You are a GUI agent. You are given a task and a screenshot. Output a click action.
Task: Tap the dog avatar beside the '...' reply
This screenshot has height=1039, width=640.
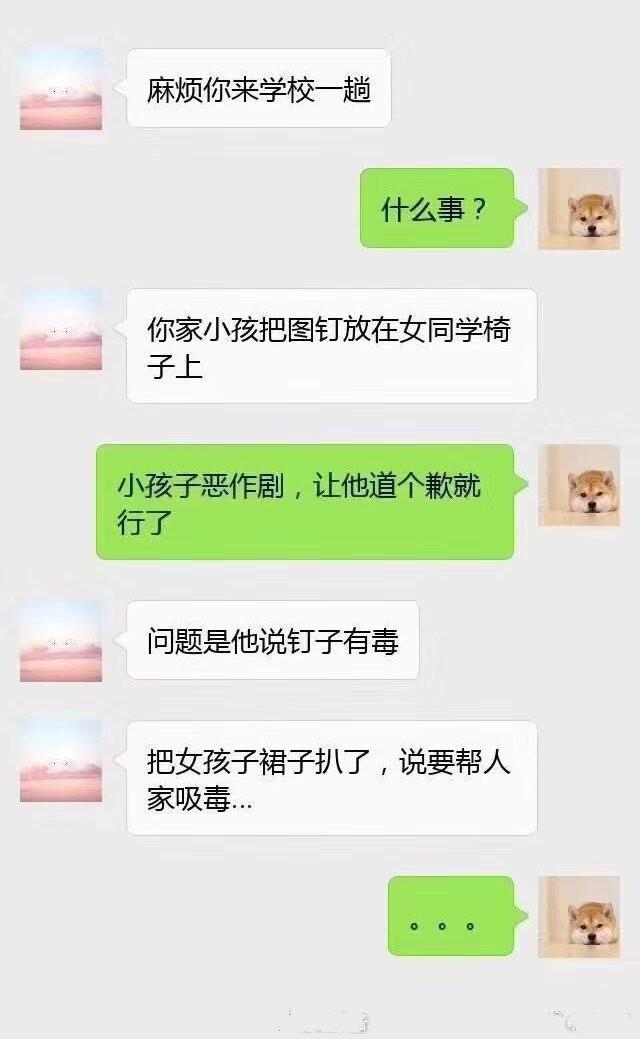579,917
